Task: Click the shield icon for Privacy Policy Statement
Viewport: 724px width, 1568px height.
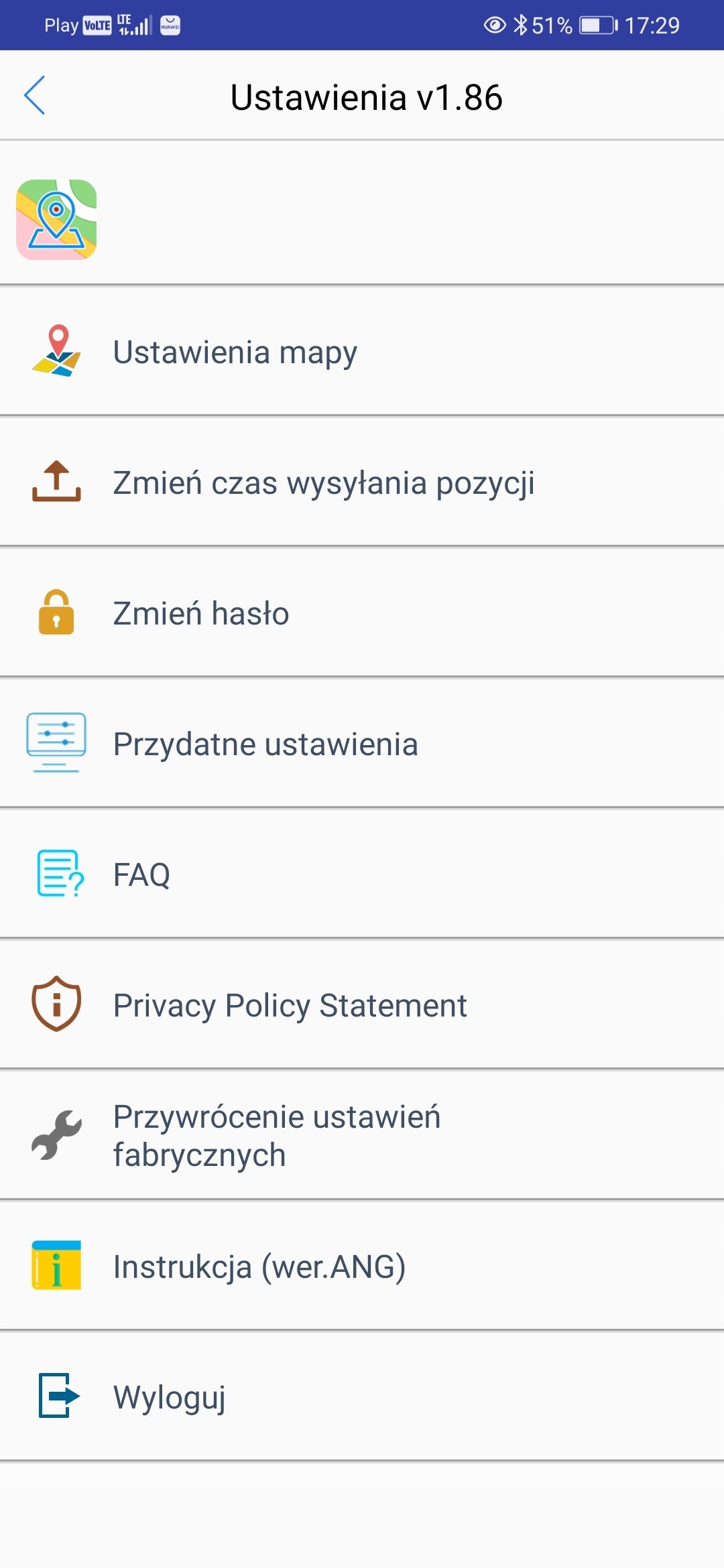Action: coord(57,1003)
